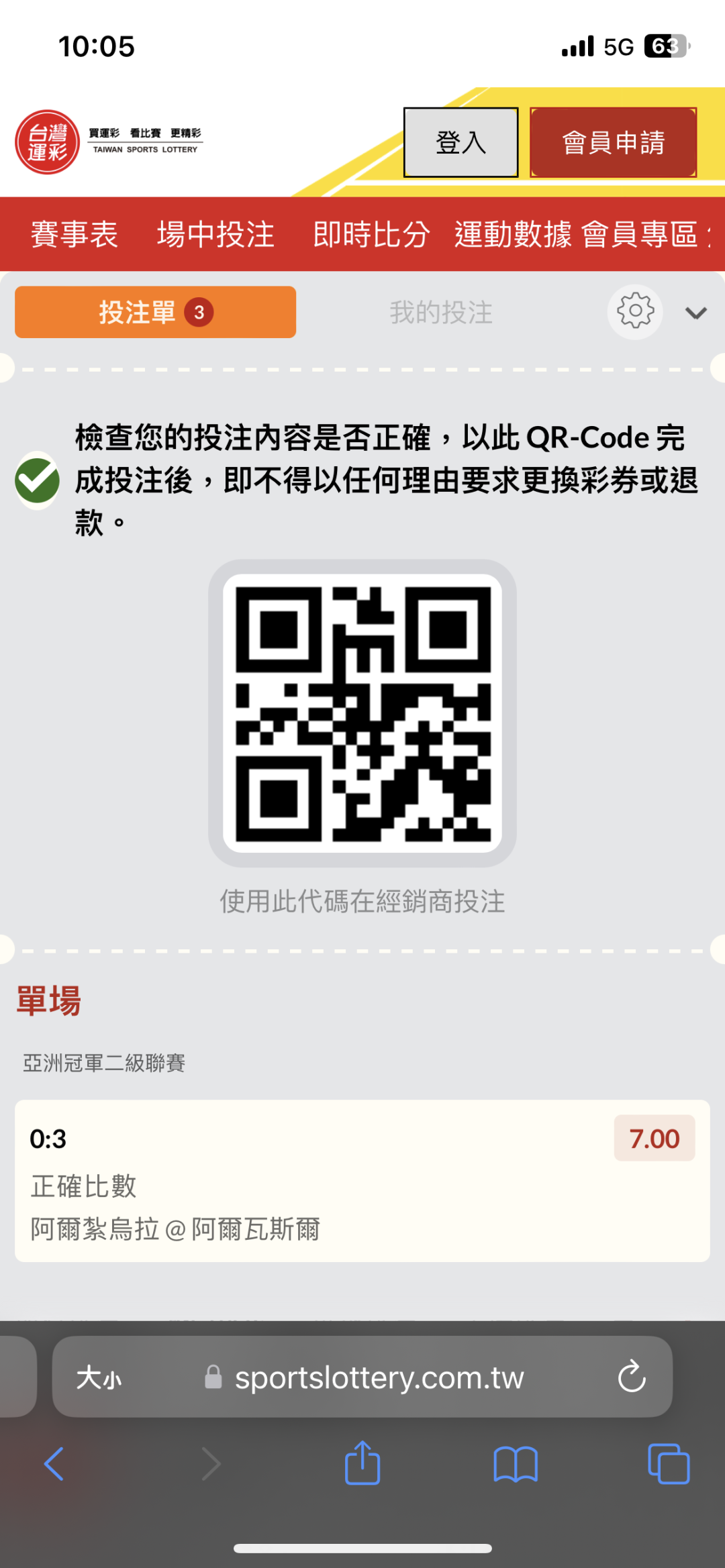
Task: Reload the sportslottery.com.tw page
Action: [632, 1377]
